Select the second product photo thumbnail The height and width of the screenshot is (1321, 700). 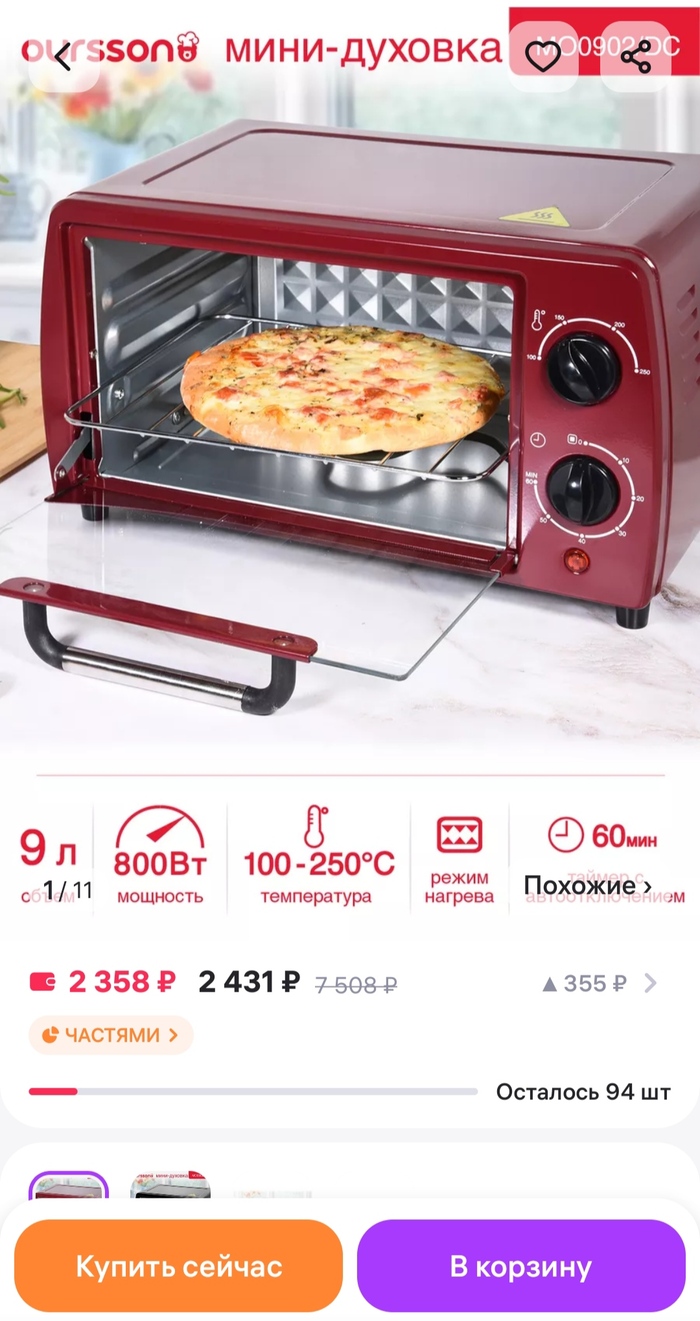pyautogui.click(x=170, y=1187)
